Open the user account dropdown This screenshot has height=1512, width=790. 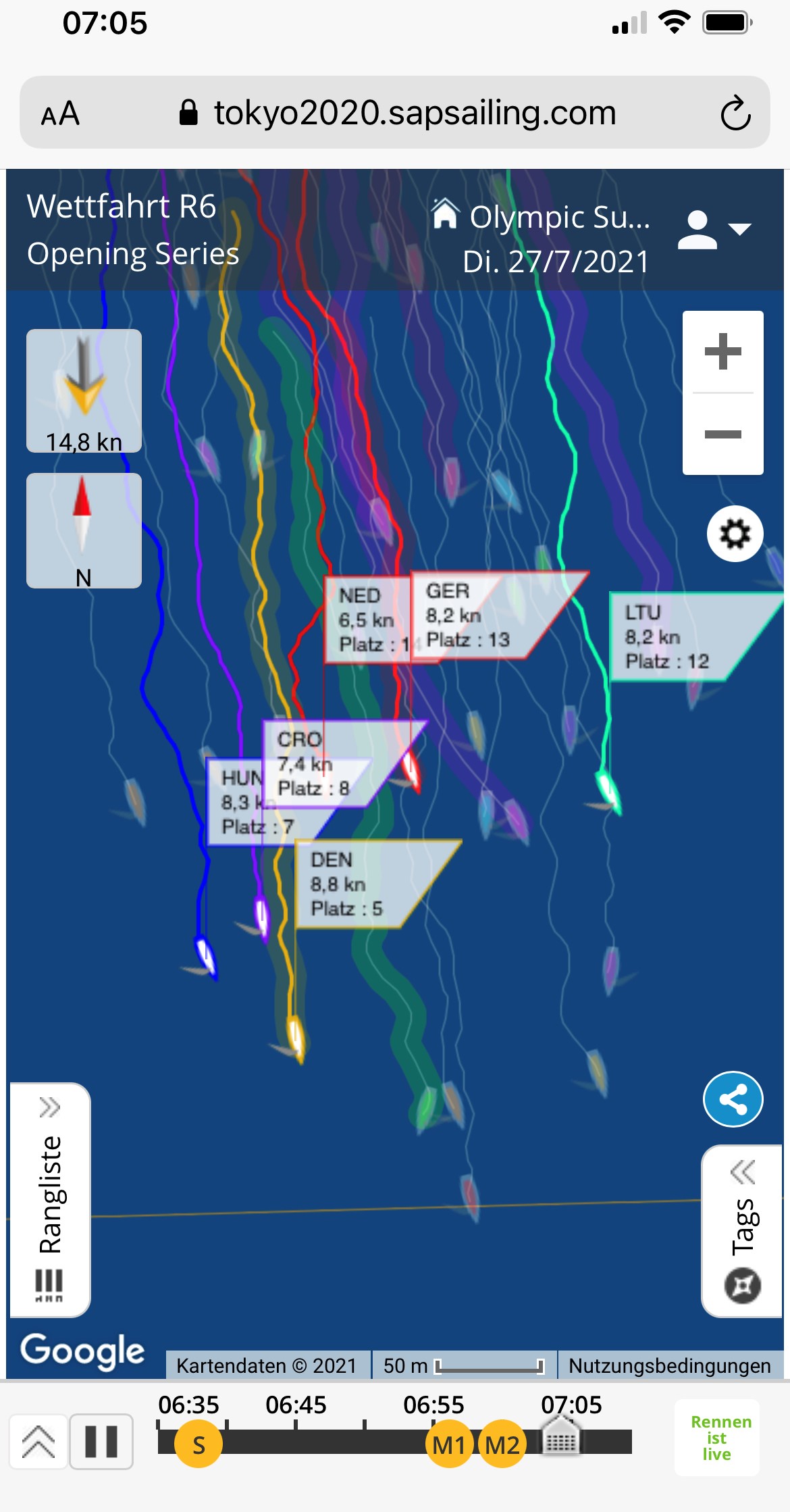tap(714, 230)
